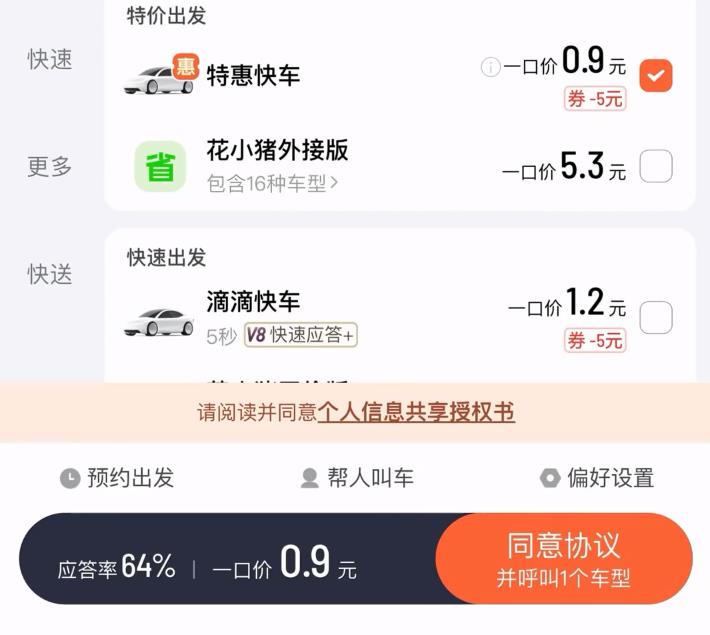
Task: Tap 帮人叫车 to book for others
Action: click(x=357, y=478)
